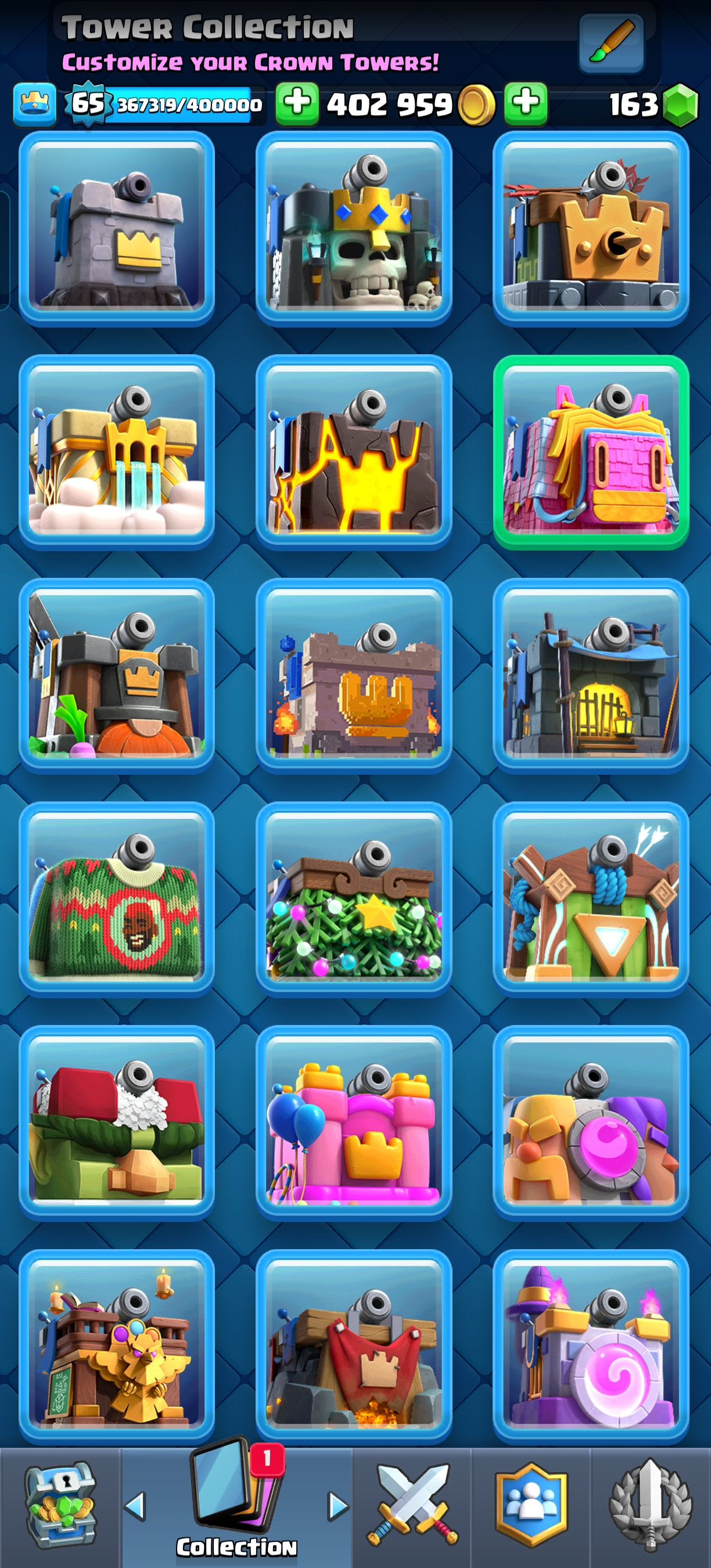Choose the skull king tower skin
This screenshot has height=1568, width=711.
[354, 228]
